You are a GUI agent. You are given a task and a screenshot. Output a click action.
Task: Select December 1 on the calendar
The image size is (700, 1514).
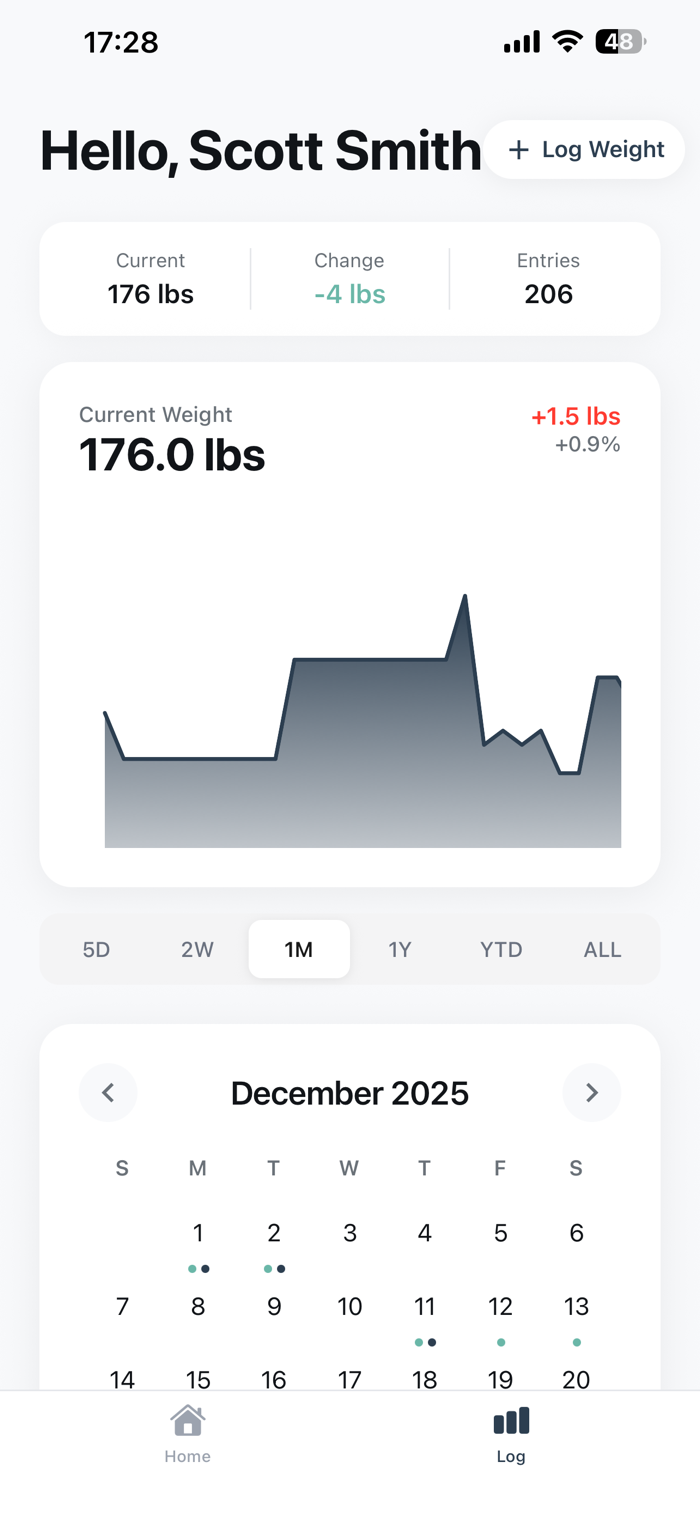[198, 1240]
